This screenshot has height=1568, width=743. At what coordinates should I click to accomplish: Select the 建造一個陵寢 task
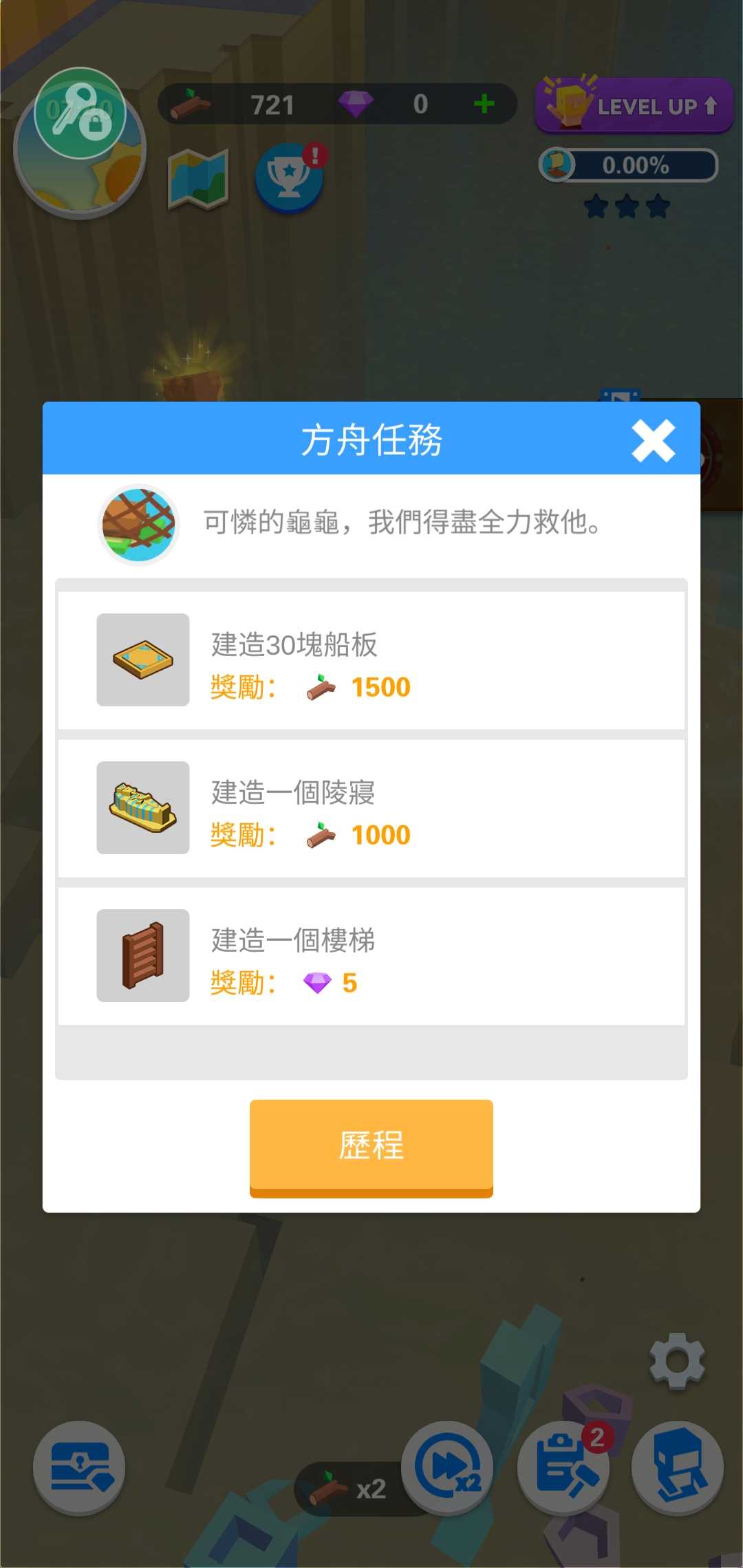pos(371,808)
